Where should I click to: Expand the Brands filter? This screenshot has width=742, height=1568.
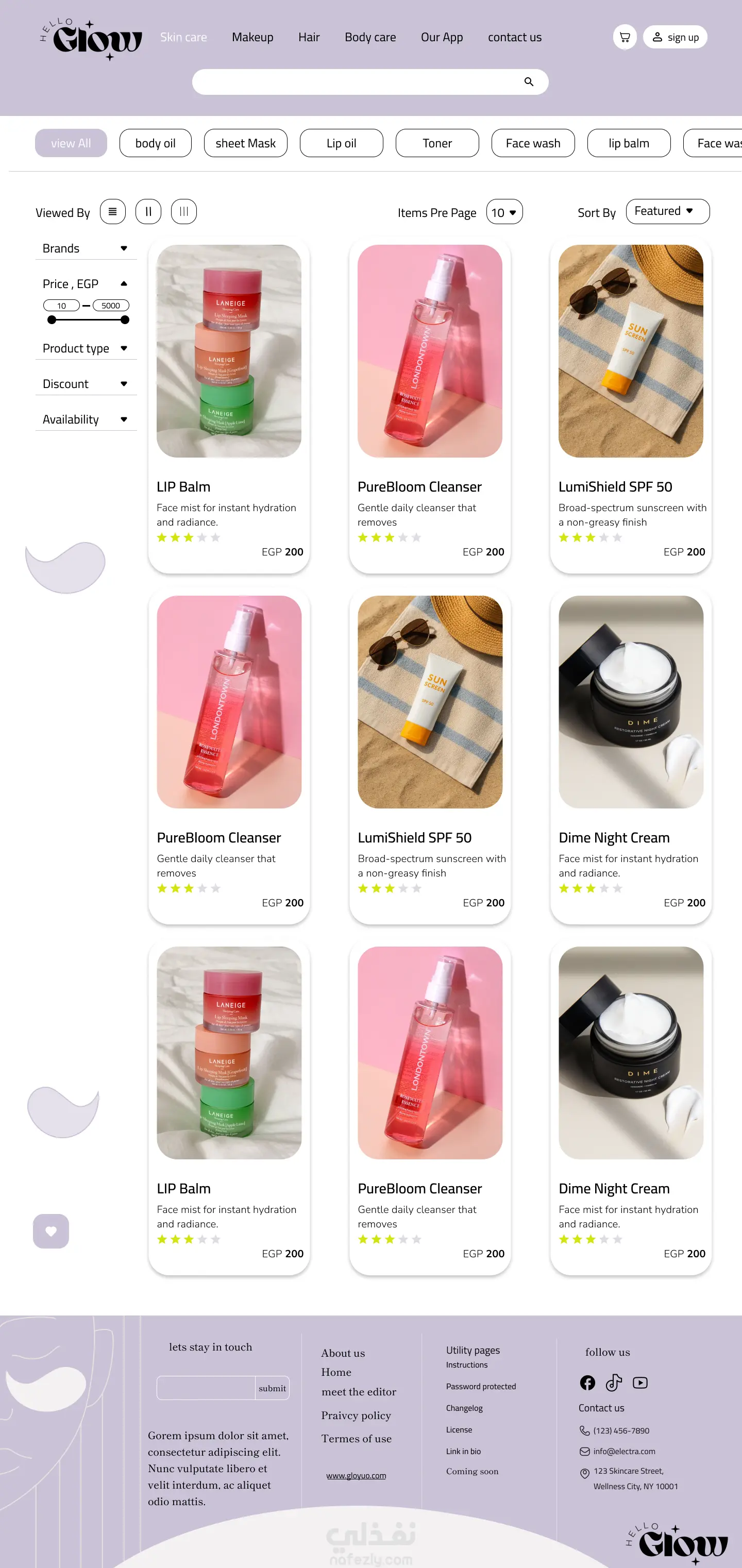point(85,248)
